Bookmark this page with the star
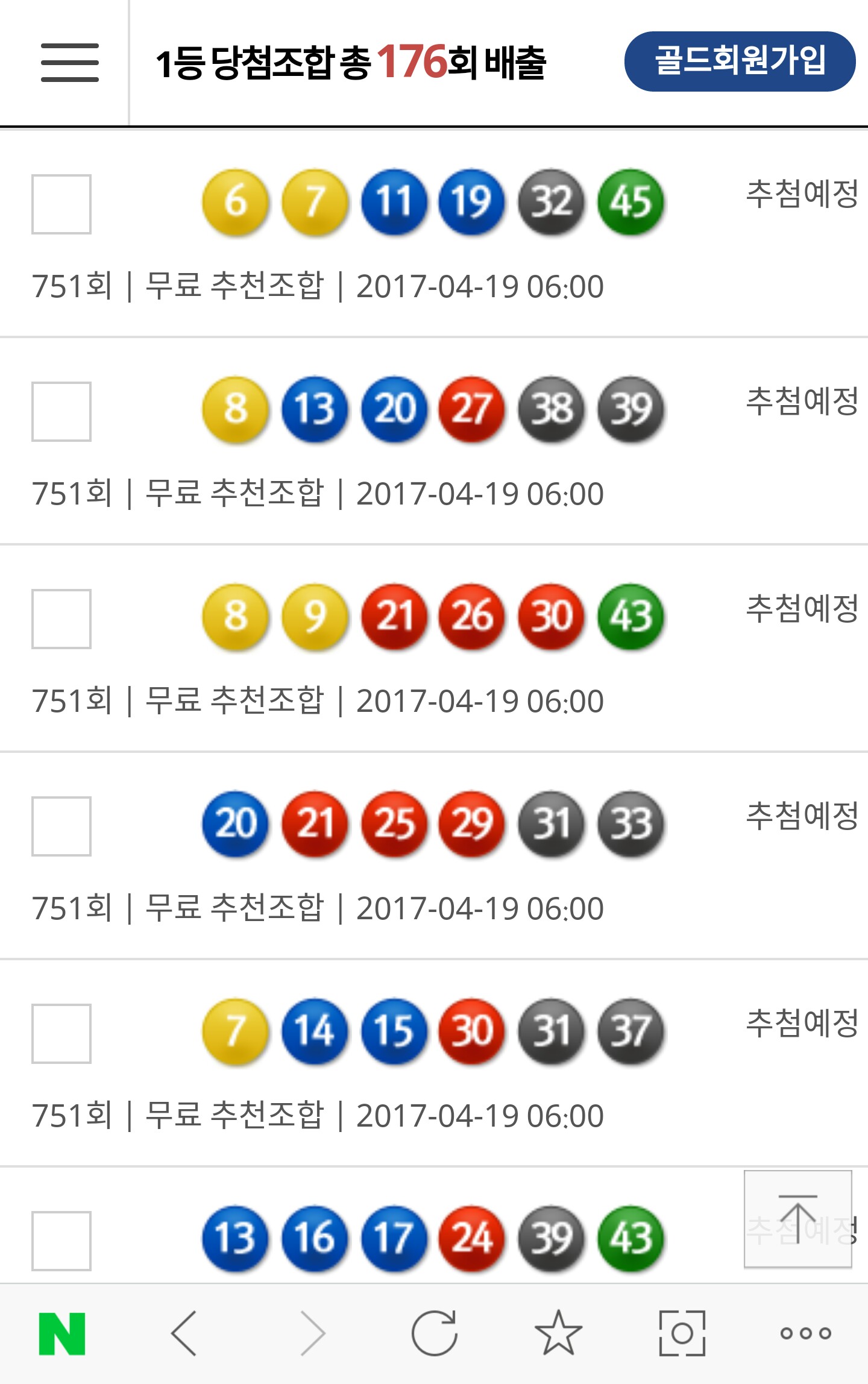Viewport: 868px width, 1384px height. pyautogui.click(x=558, y=1333)
